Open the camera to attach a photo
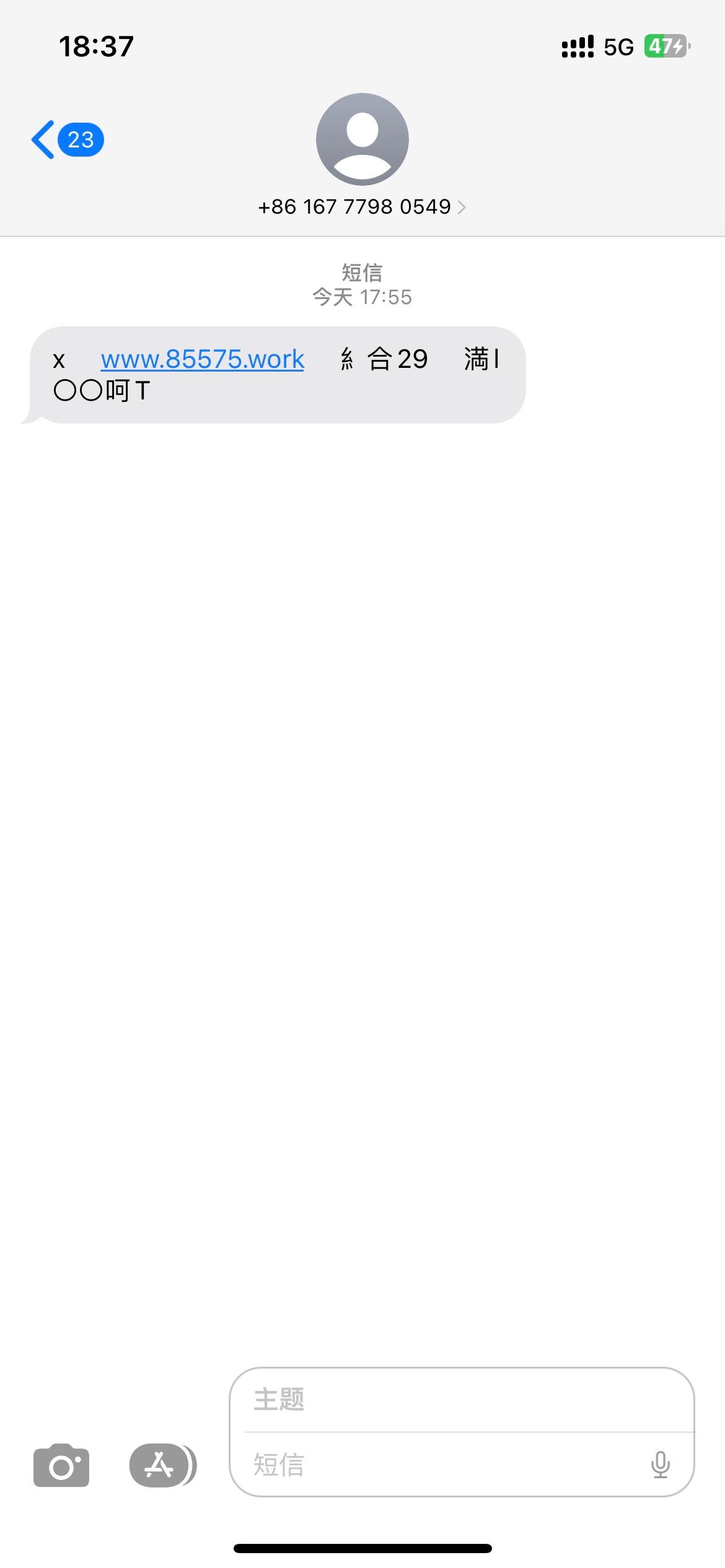 tap(61, 1465)
